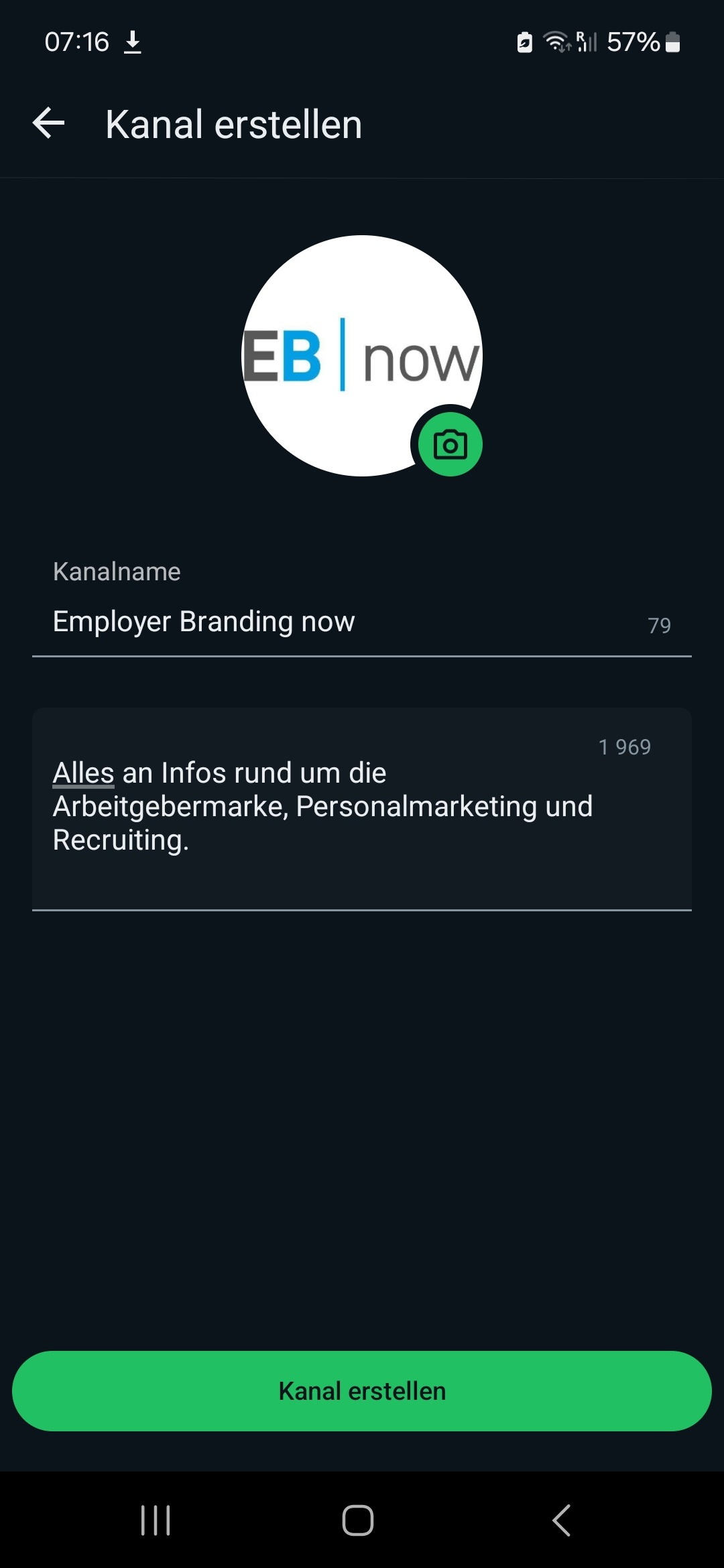
Task: Tap the green Kanal erstellen button
Action: pyautogui.click(x=362, y=1391)
